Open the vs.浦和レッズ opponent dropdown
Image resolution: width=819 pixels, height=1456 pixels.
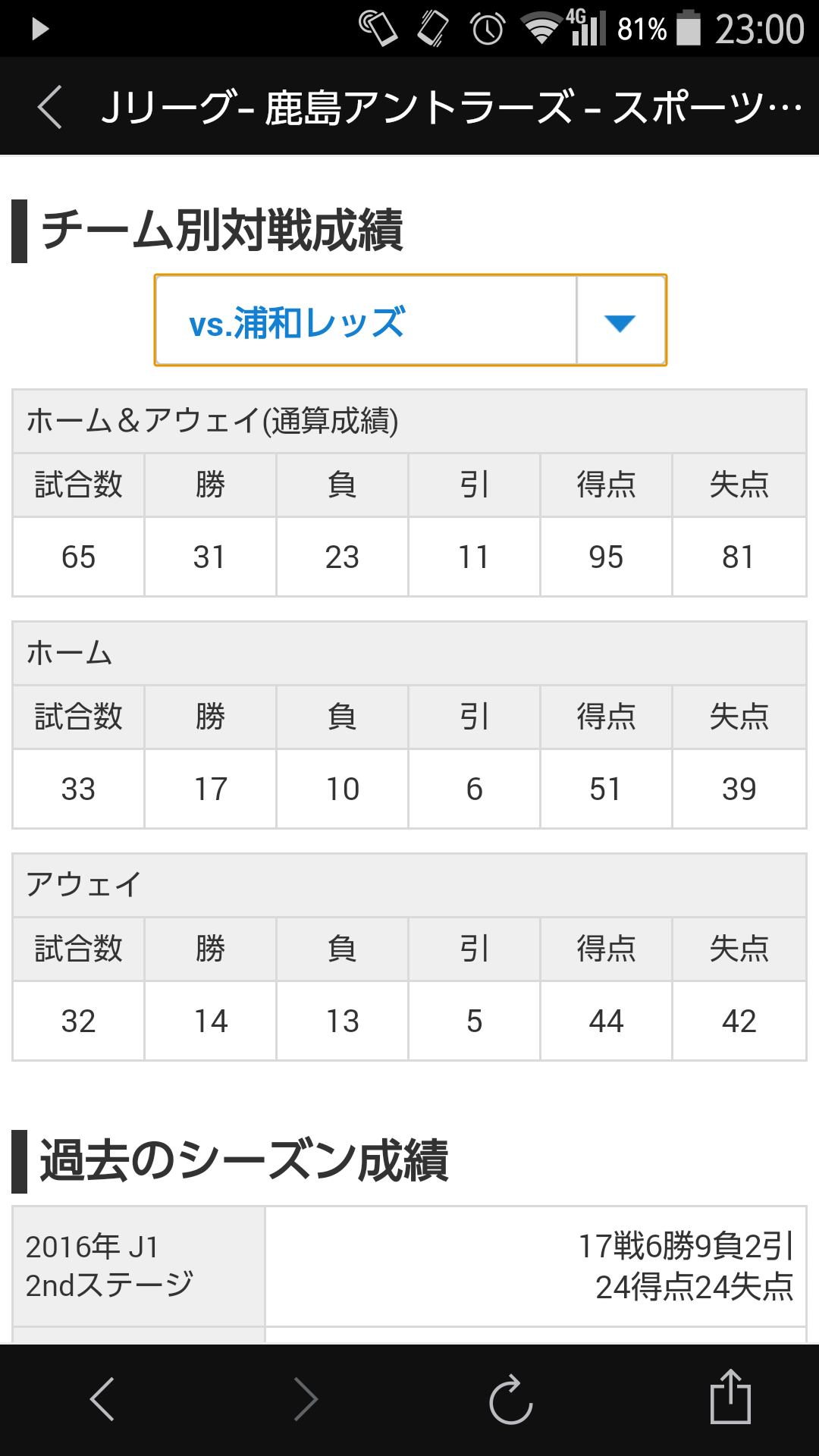(410, 320)
